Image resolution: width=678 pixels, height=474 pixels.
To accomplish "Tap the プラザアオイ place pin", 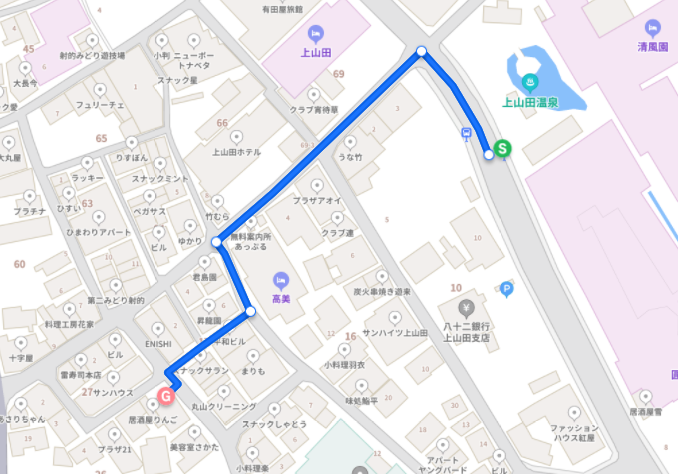I will tap(316, 185).
